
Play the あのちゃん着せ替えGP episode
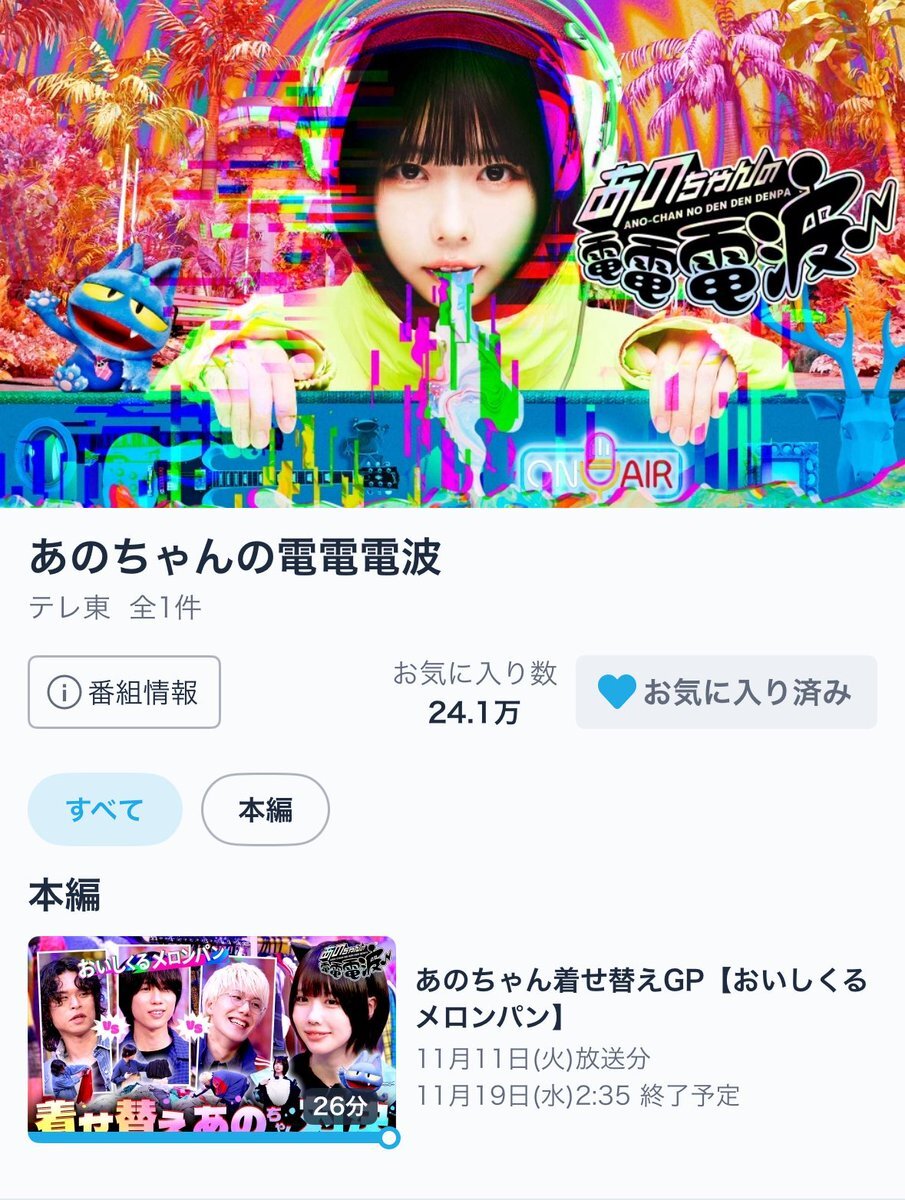tap(212, 1039)
